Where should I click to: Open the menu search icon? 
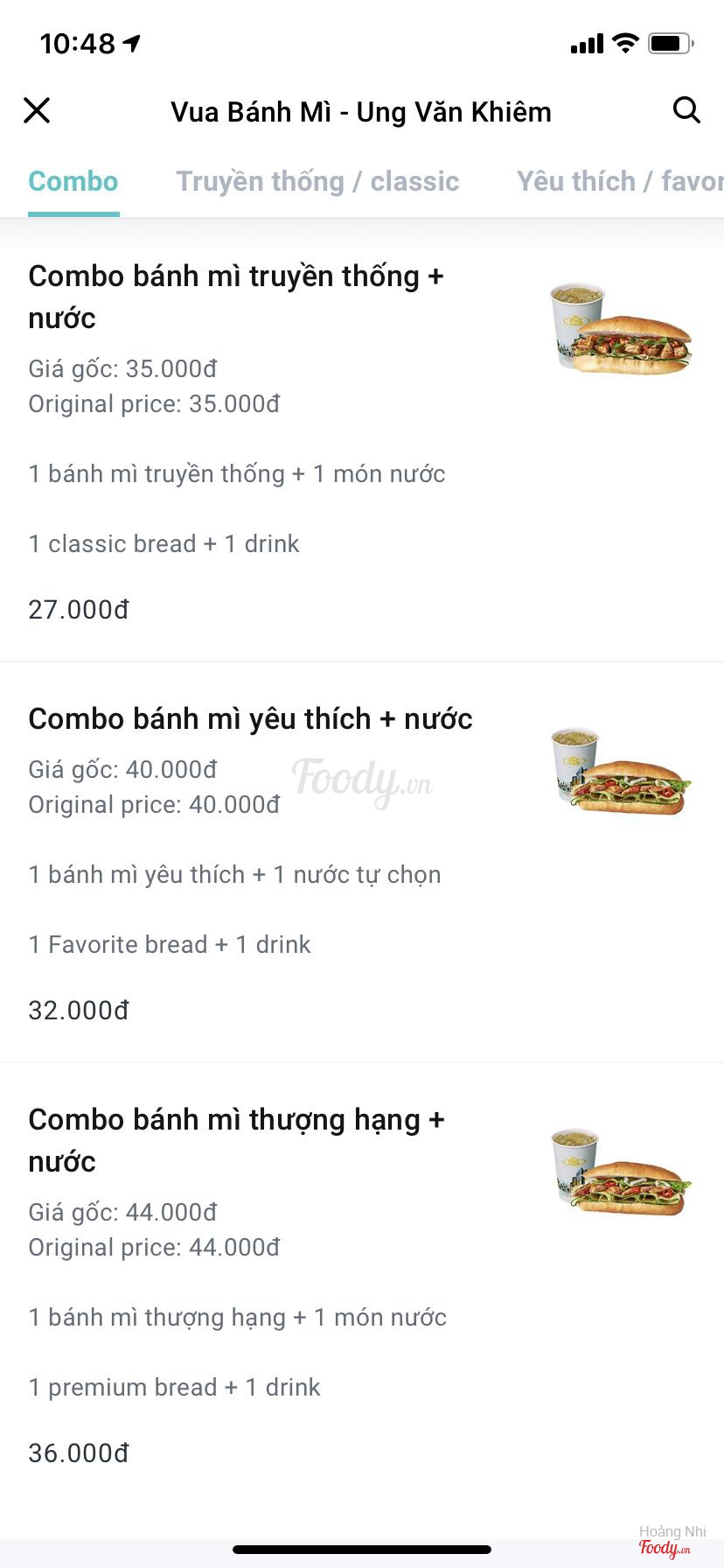tap(686, 111)
